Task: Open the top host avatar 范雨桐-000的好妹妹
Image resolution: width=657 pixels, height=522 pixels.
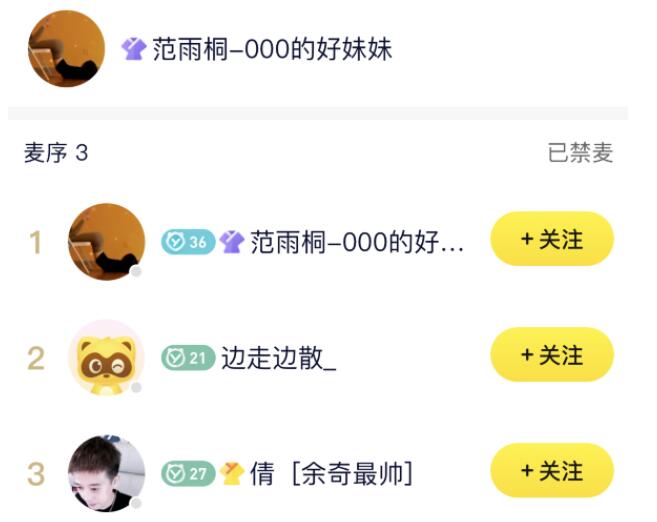Action: click(x=67, y=49)
